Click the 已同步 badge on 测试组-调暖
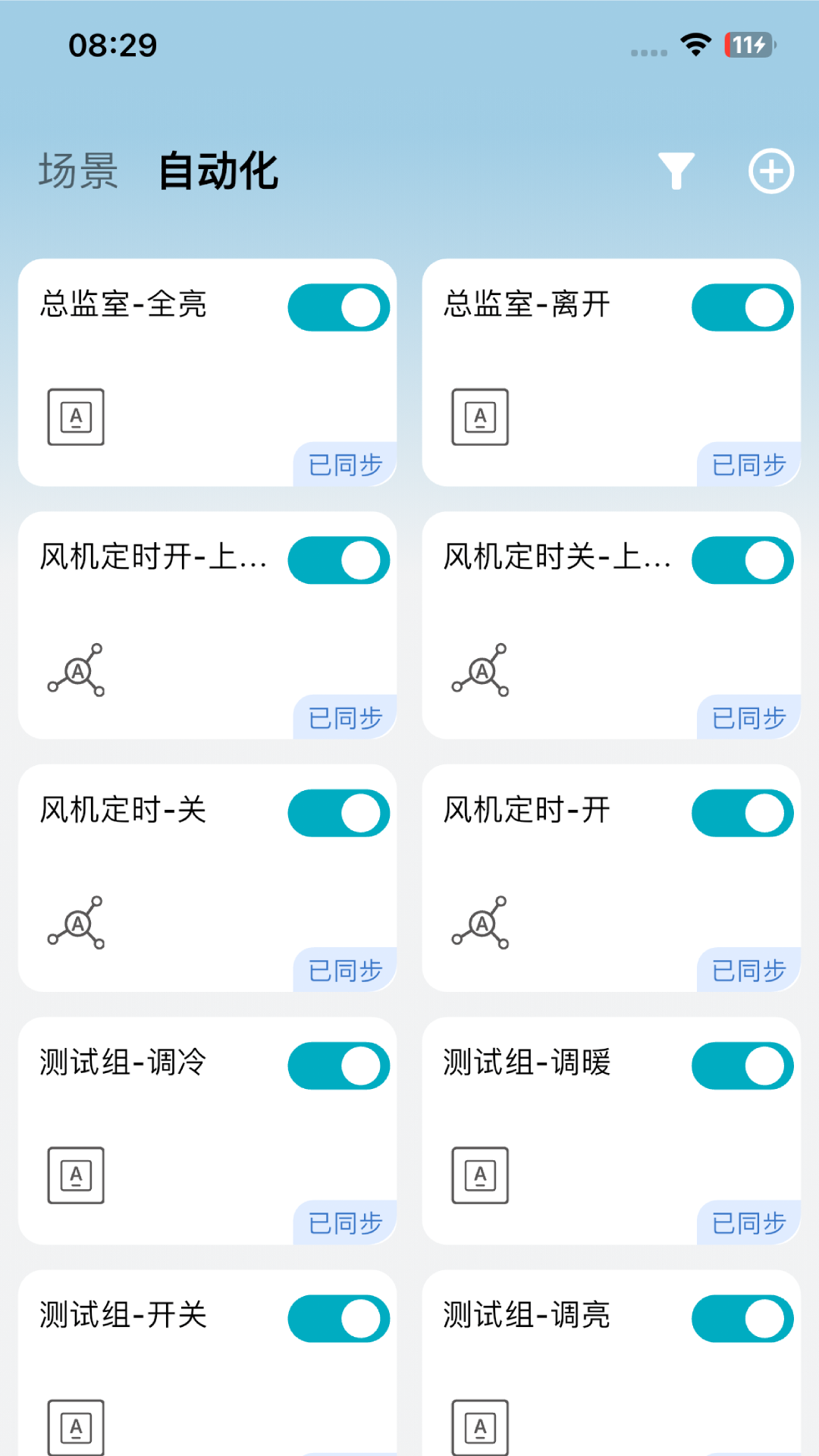Screen dimensions: 819x1456 point(748,1223)
